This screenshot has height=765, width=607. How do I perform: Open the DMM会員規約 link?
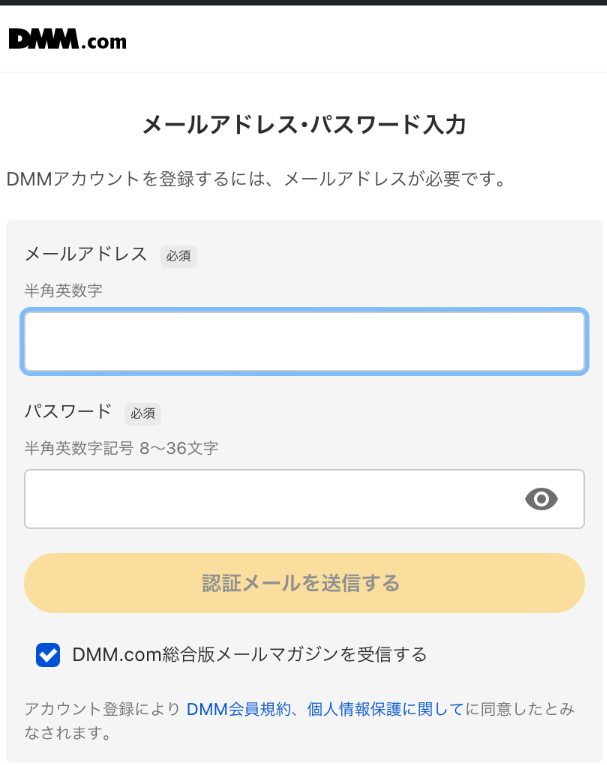pos(238,709)
